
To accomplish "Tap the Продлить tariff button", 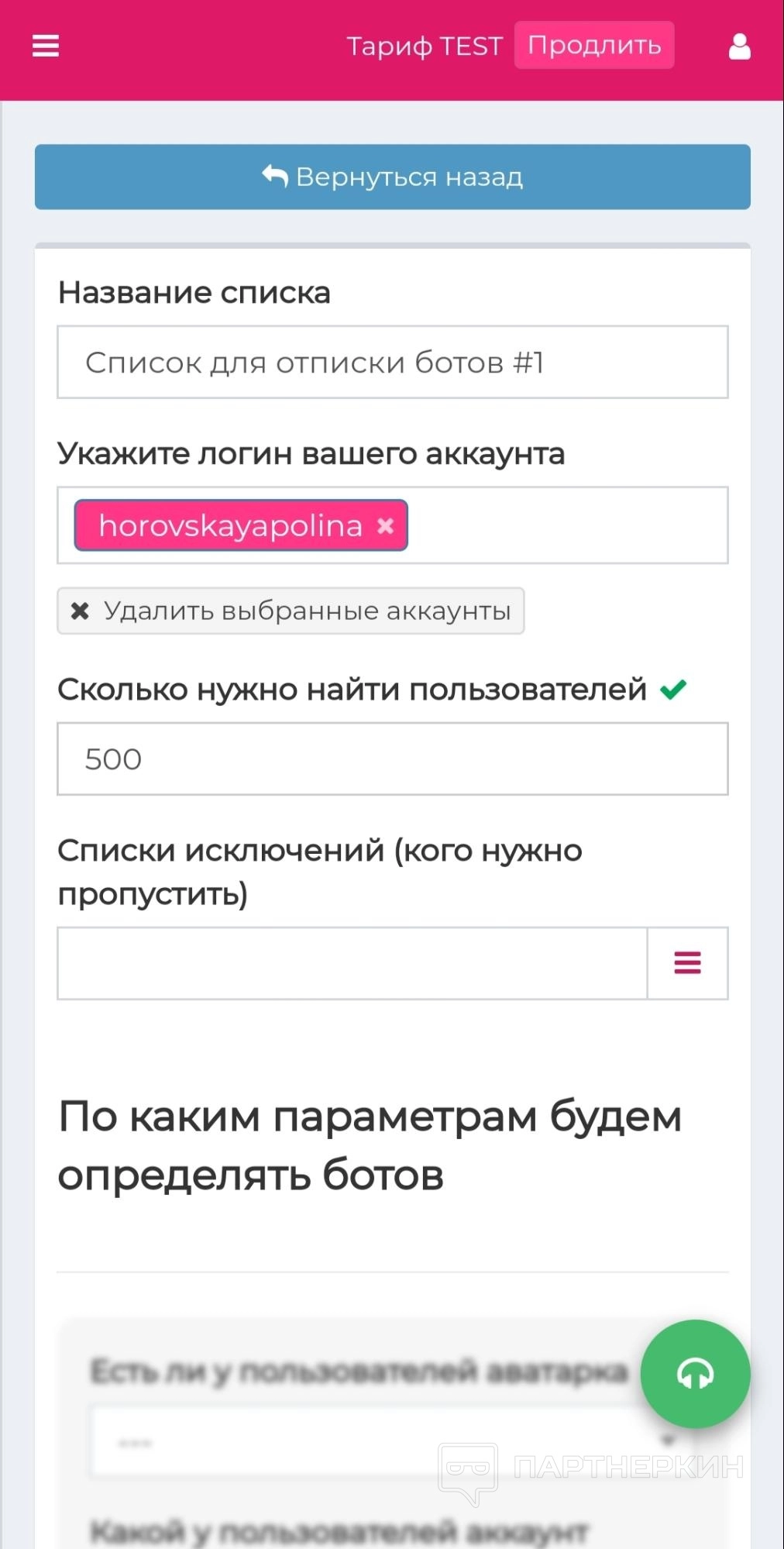I will [x=593, y=45].
